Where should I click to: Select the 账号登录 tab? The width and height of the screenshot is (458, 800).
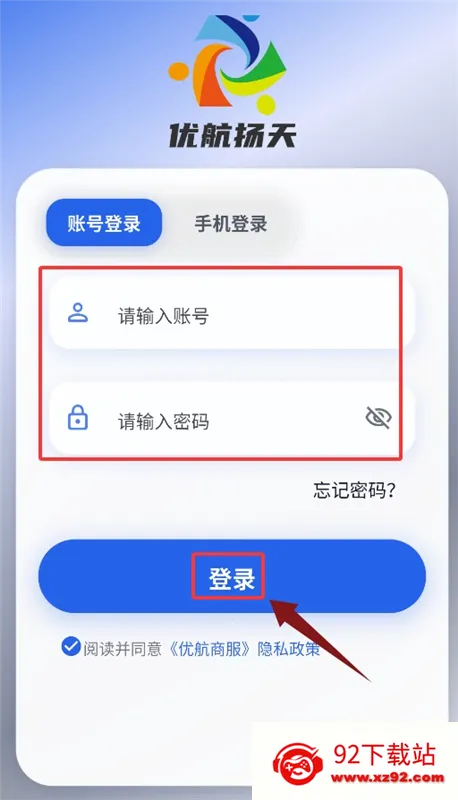coord(104,223)
